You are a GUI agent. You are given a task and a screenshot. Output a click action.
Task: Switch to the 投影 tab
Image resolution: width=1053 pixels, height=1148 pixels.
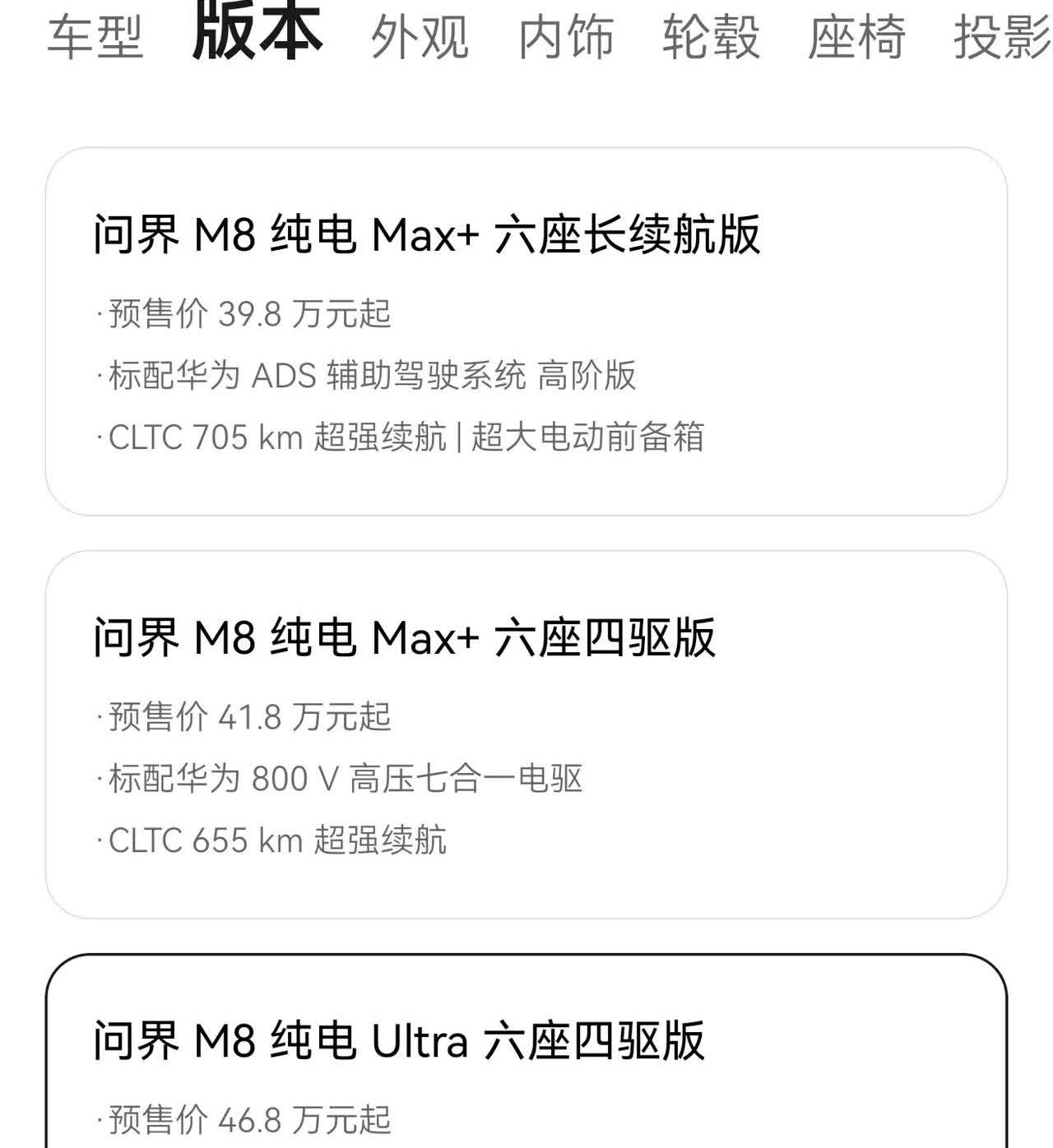(x=1002, y=38)
